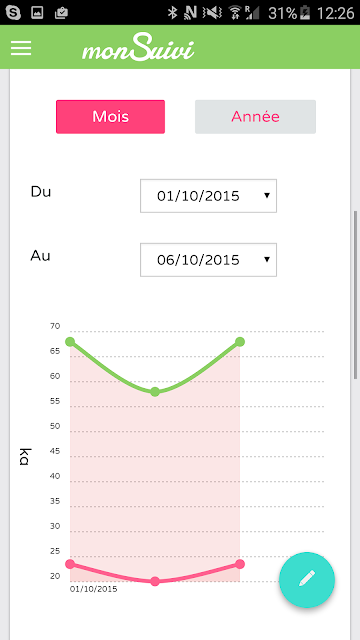Open the Du date dropdown 01/10/2015
The height and width of the screenshot is (640, 360).
[x=208, y=196]
